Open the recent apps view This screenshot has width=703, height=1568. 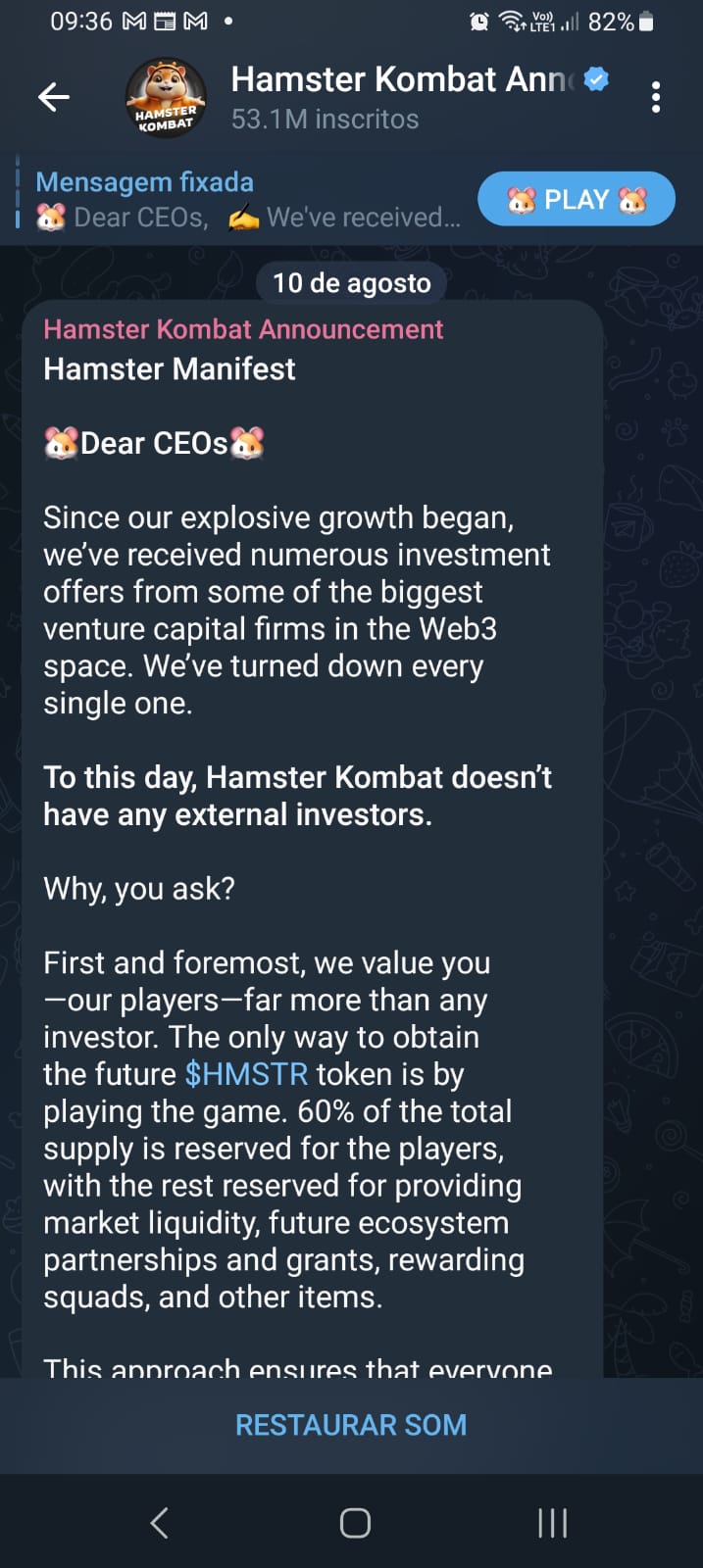click(552, 1522)
